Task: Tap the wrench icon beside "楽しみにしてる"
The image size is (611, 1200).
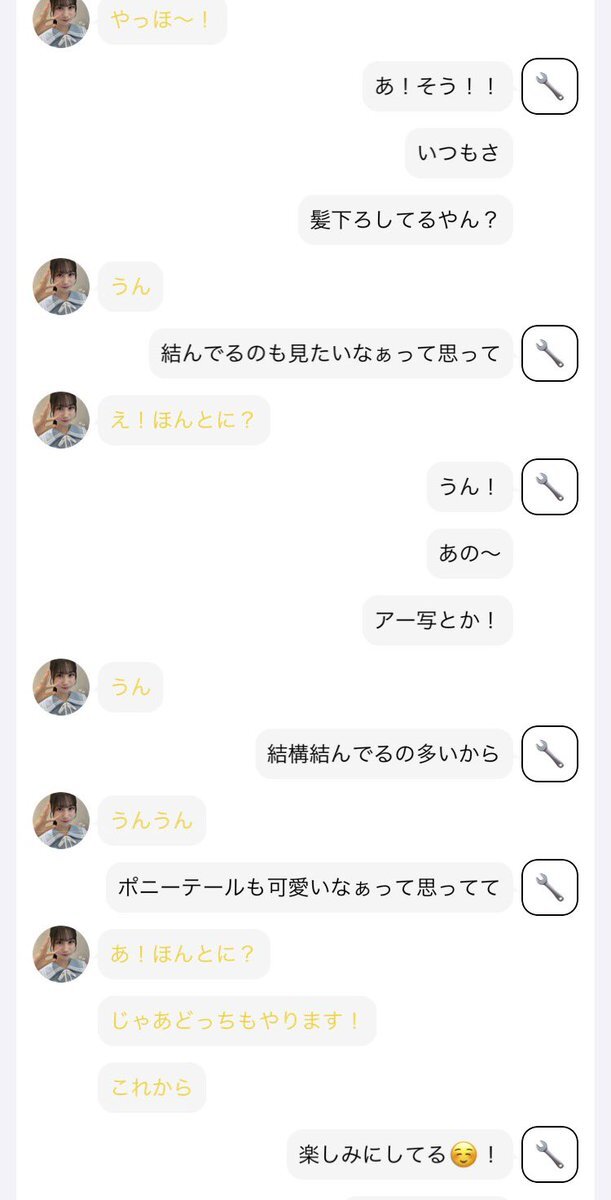Action: tap(549, 1154)
